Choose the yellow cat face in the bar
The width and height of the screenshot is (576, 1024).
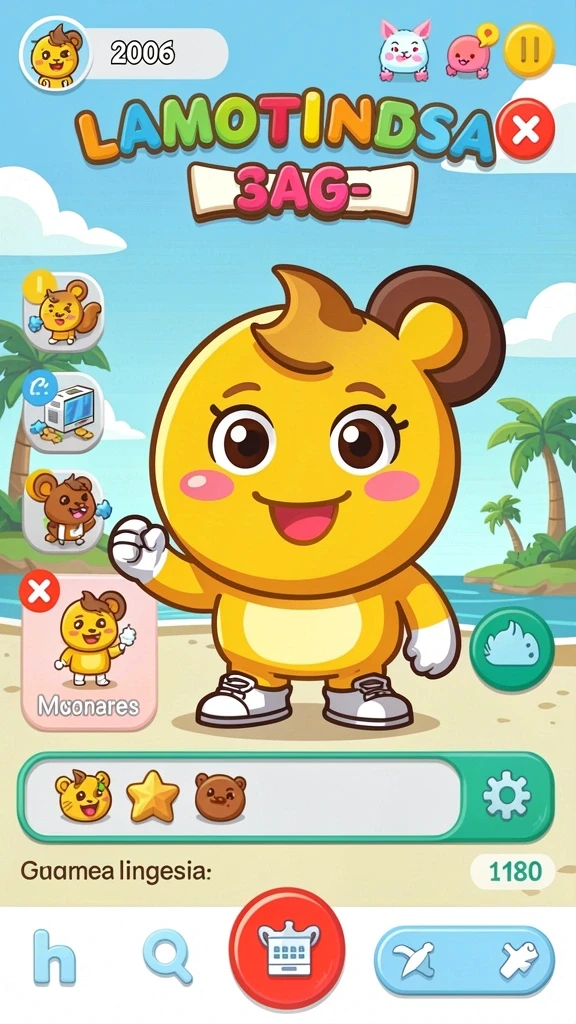point(83,795)
